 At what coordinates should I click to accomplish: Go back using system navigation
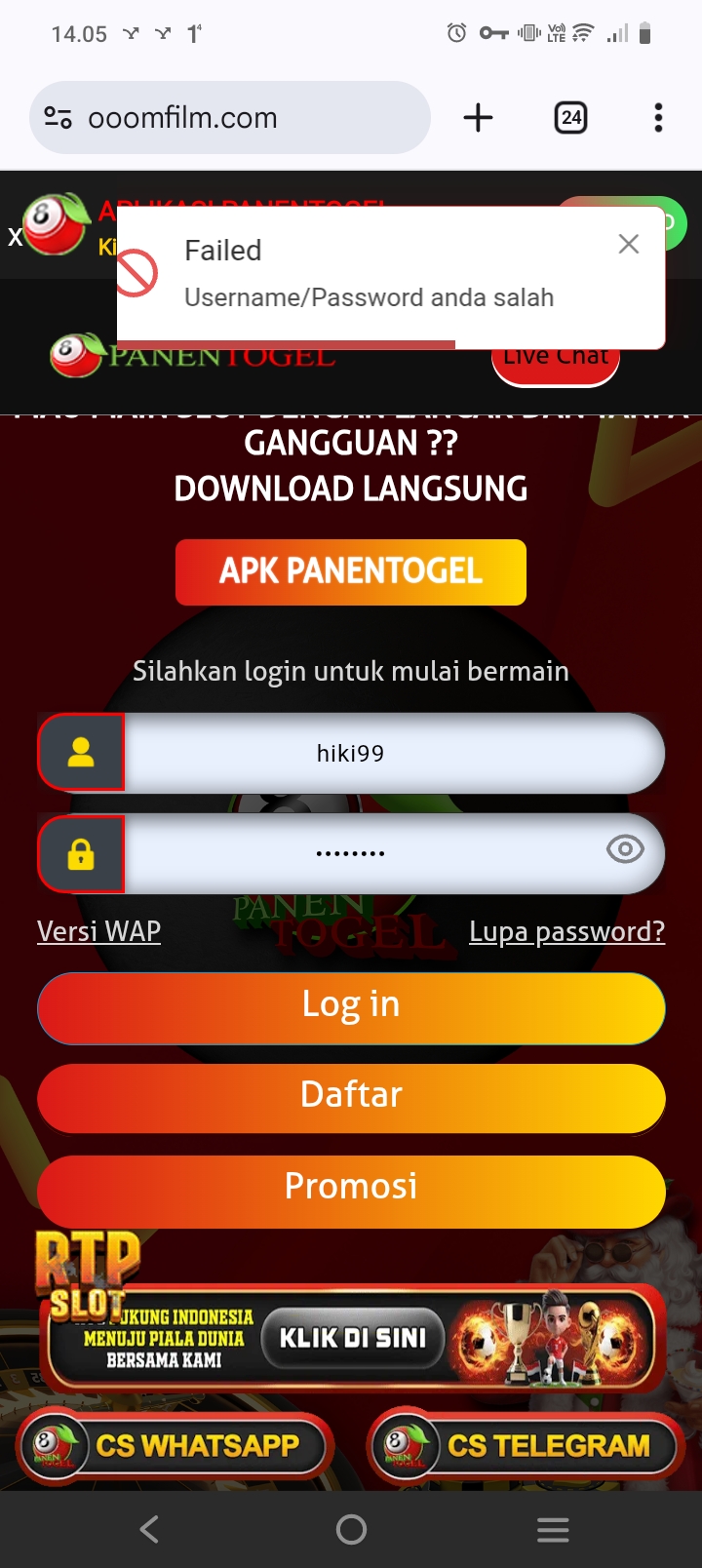[x=149, y=1529]
